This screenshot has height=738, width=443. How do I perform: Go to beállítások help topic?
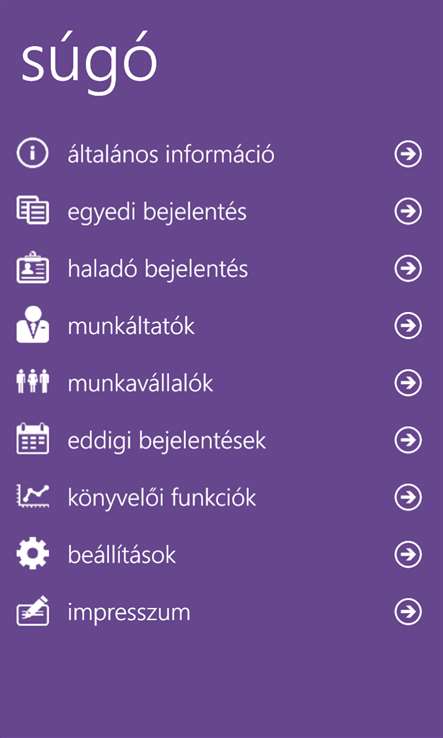point(220,555)
